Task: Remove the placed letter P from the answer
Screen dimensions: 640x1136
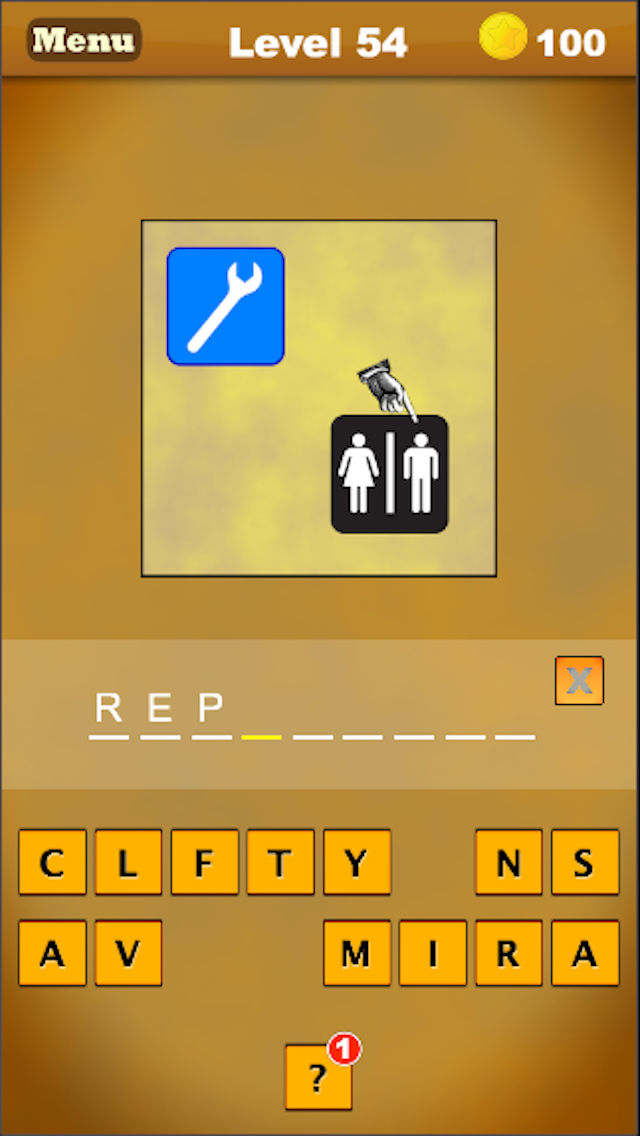Action: pos(211,708)
